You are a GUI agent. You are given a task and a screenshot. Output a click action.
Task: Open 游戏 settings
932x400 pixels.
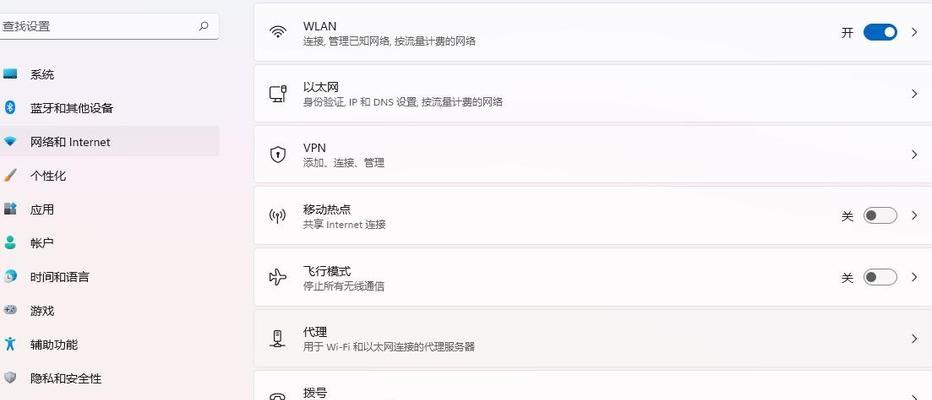click(42, 311)
